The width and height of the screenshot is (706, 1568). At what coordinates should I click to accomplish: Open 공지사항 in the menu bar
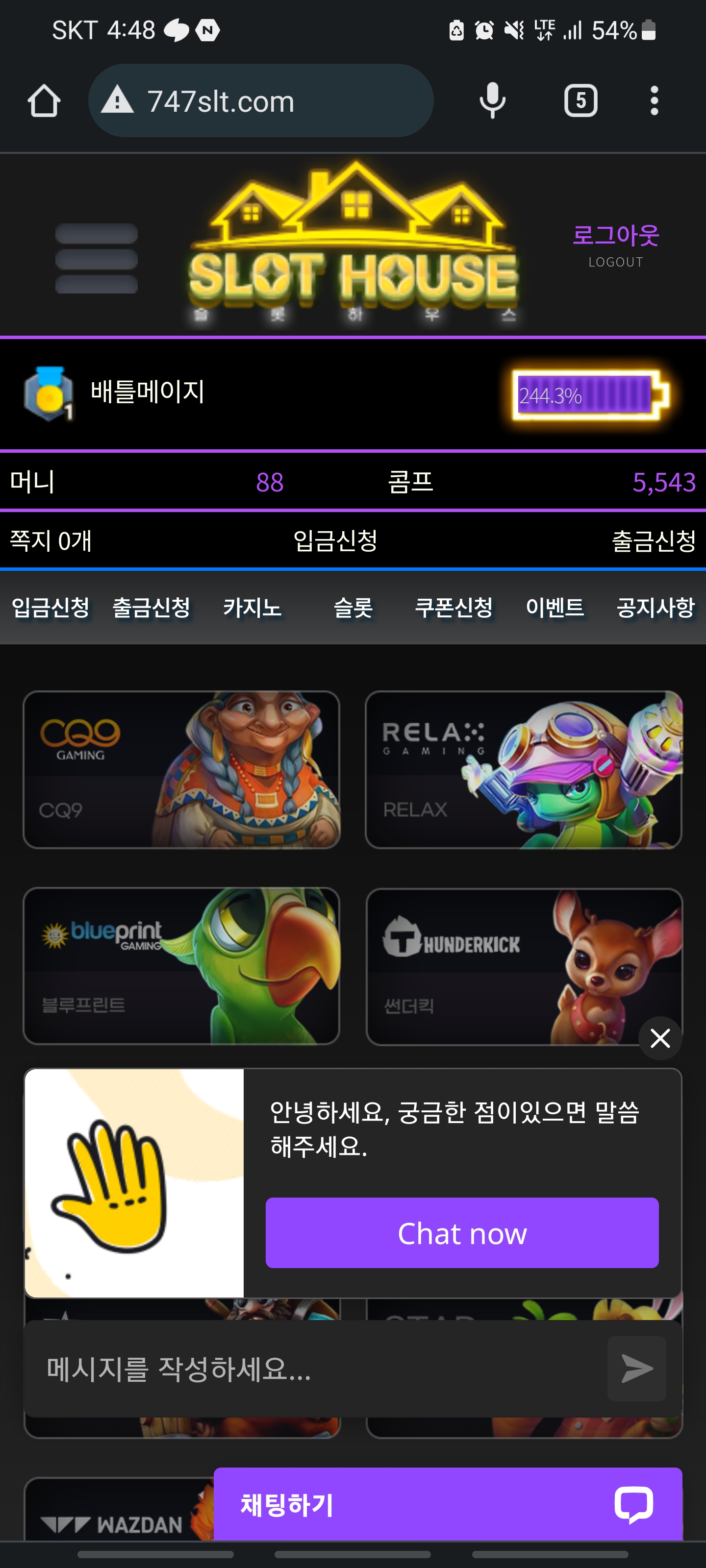(x=656, y=607)
